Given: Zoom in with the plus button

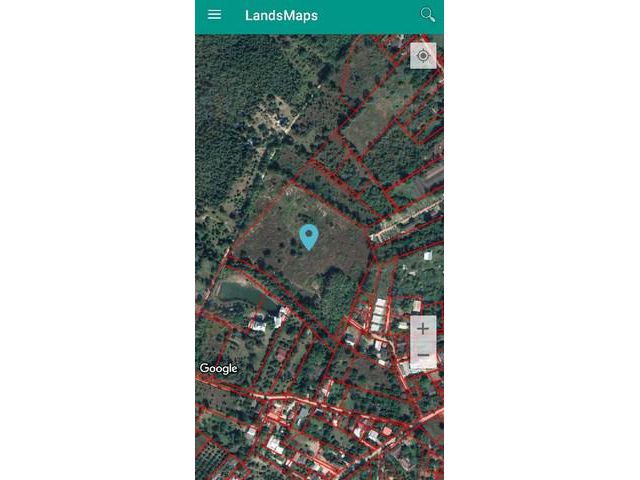Looking at the screenshot, I should pos(423,328).
